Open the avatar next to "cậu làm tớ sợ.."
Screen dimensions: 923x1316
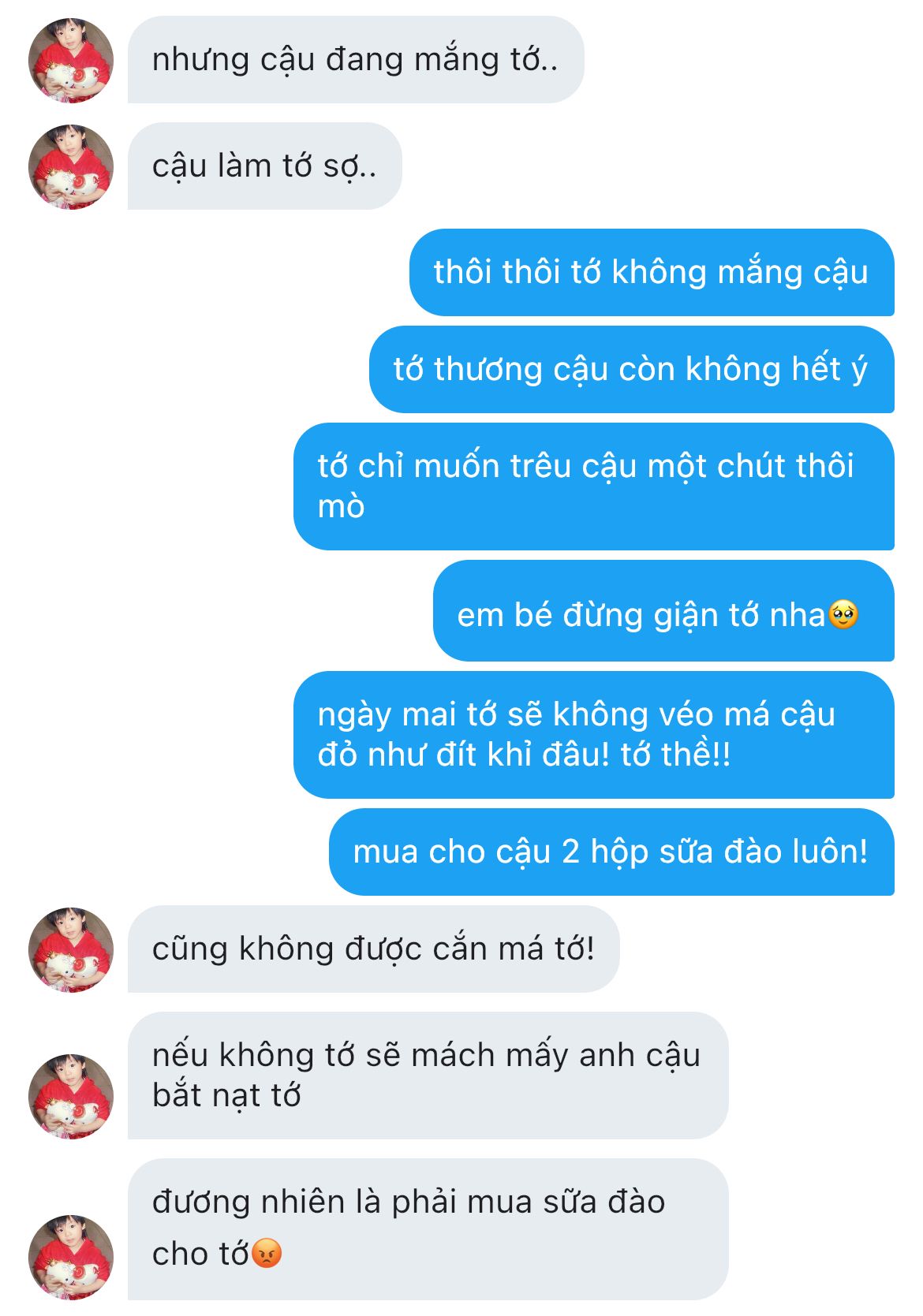coord(71,166)
